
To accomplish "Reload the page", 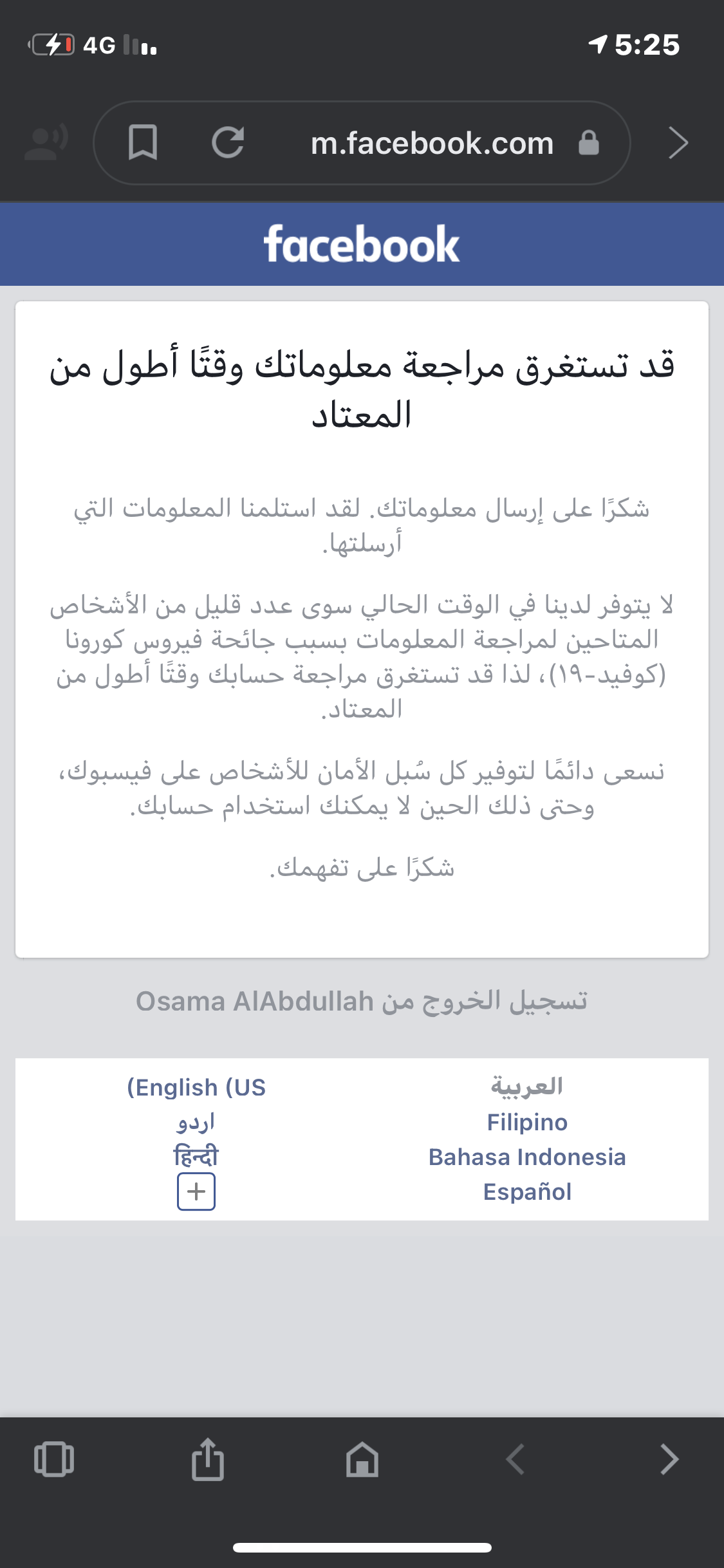I will point(228,142).
